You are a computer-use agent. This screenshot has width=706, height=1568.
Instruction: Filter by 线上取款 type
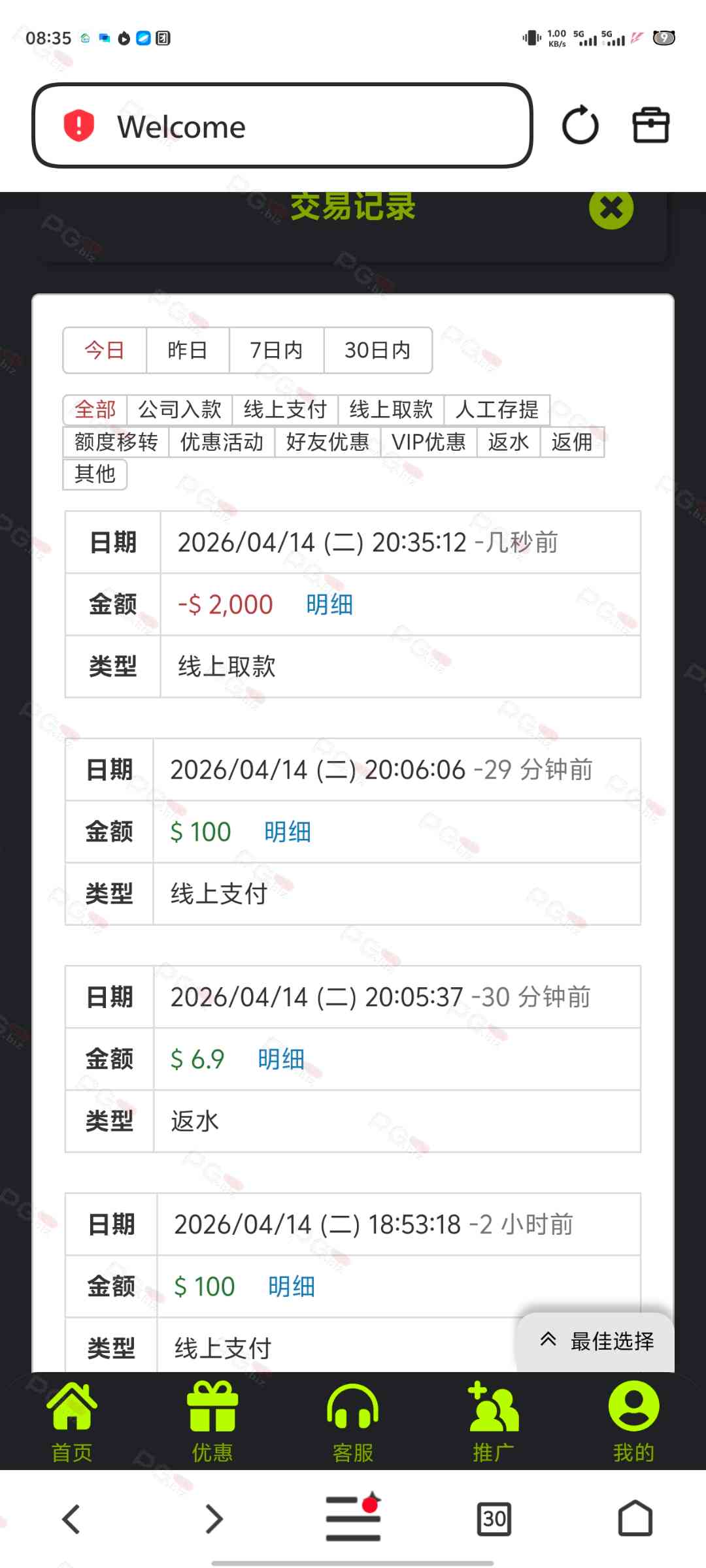[391, 410]
